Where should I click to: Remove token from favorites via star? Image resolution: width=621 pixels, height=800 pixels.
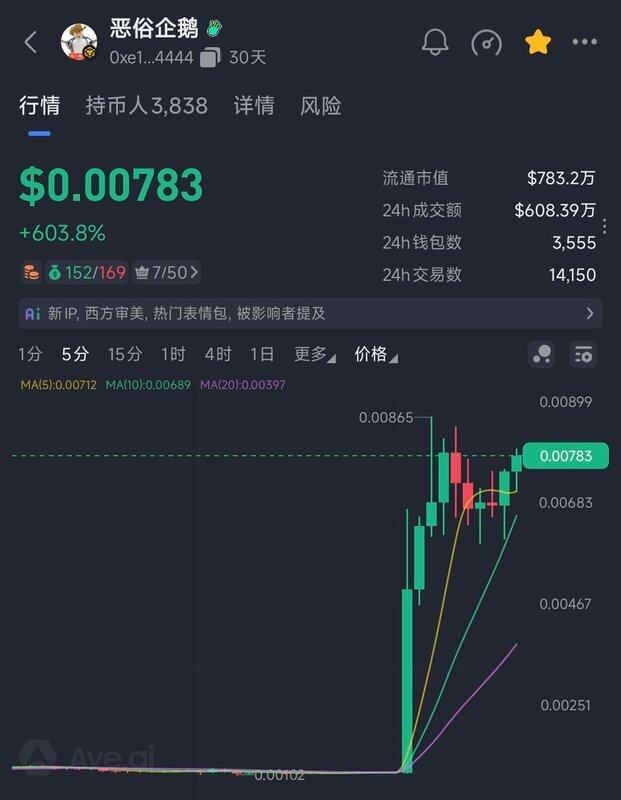coord(538,42)
